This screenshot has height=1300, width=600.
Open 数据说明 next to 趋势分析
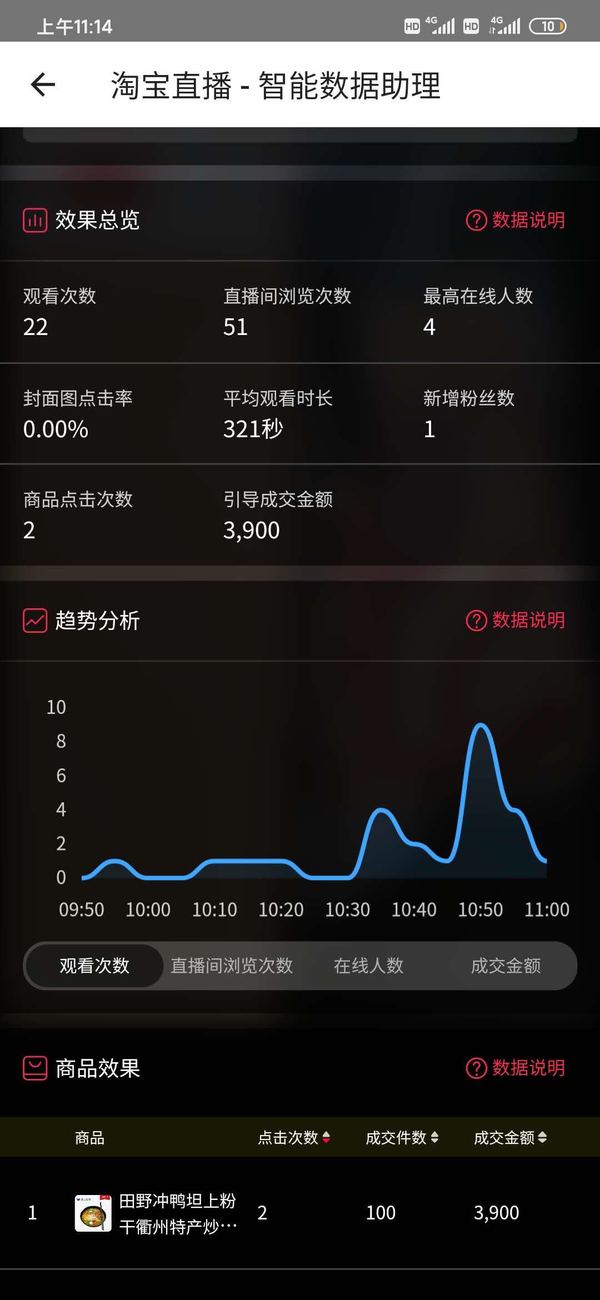[x=516, y=620]
